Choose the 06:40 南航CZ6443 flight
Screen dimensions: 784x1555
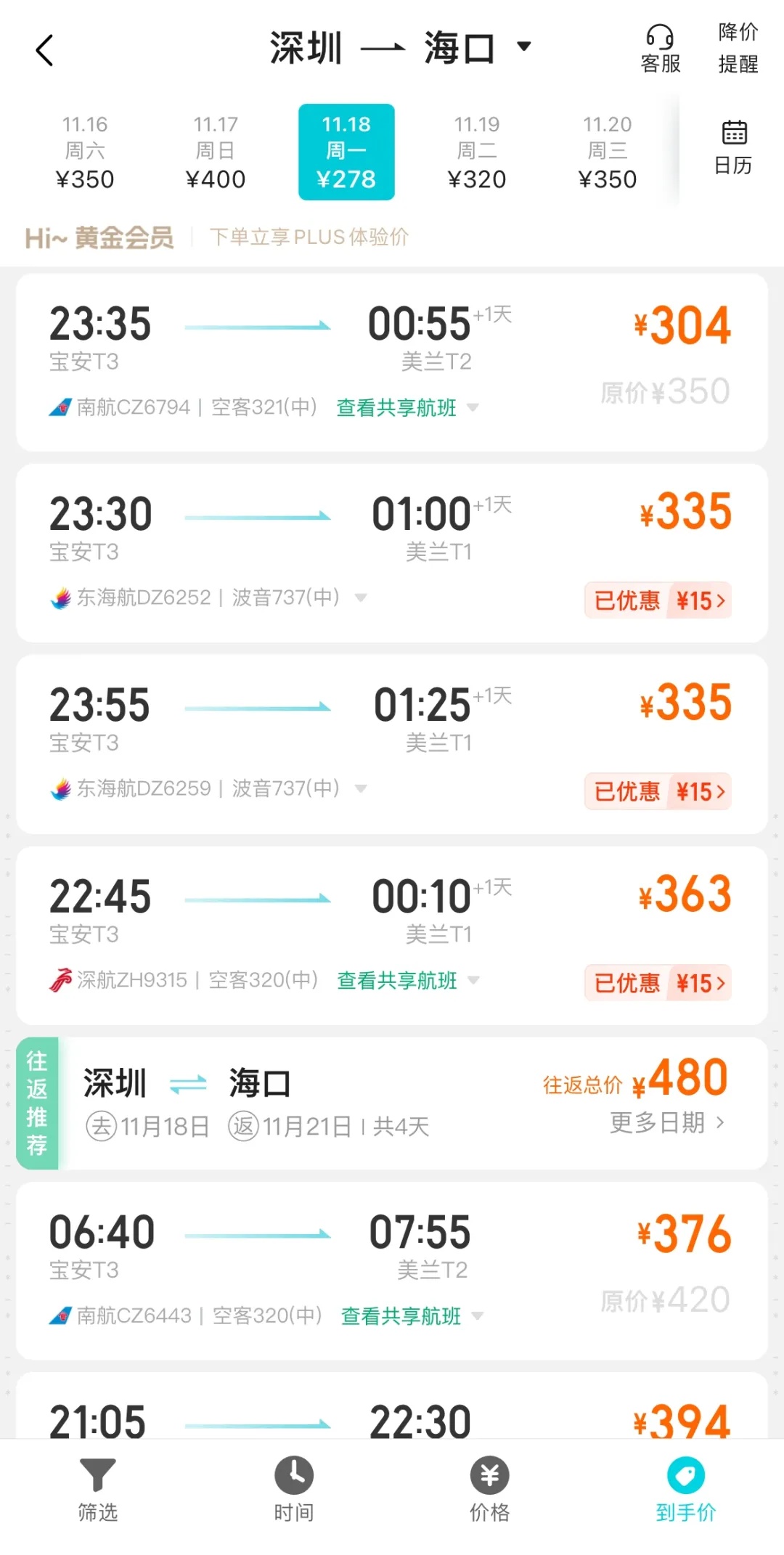(x=392, y=1250)
